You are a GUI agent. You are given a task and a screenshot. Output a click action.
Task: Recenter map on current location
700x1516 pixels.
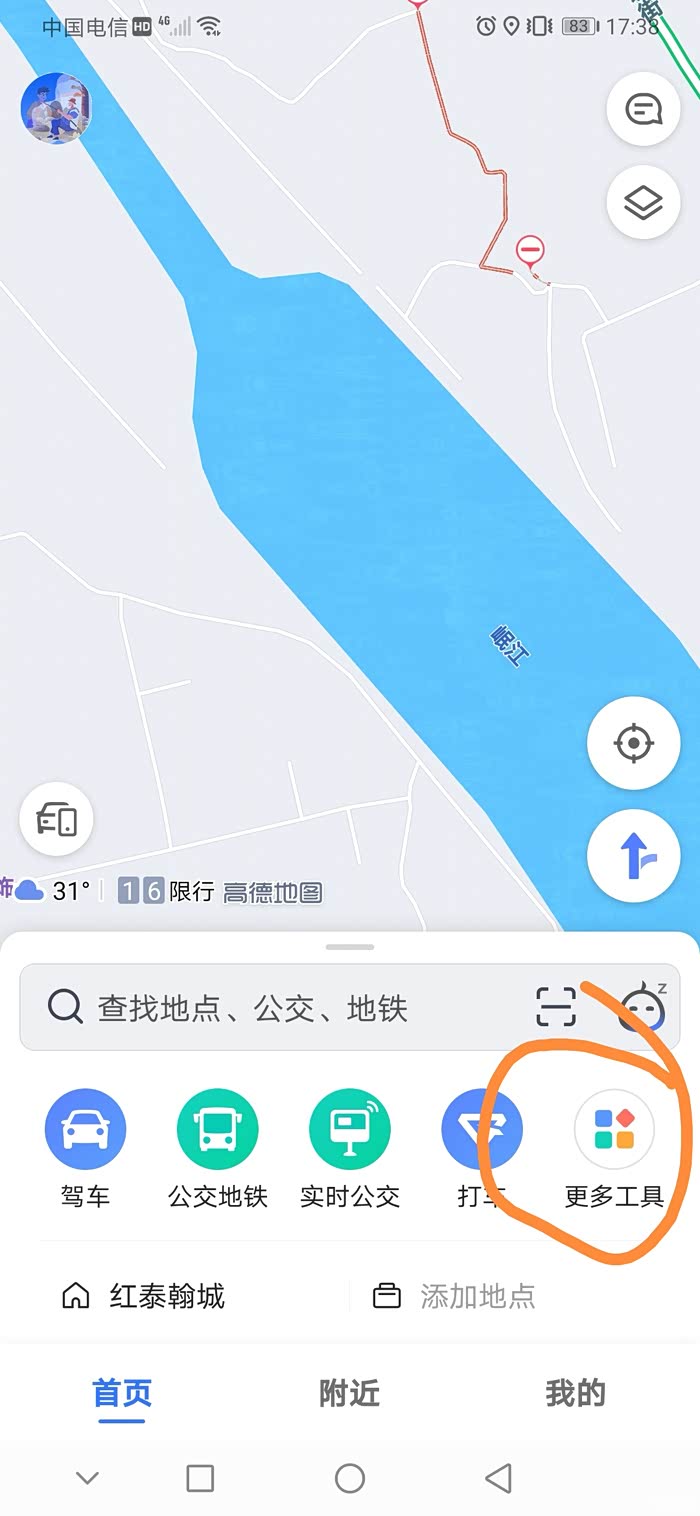click(634, 744)
